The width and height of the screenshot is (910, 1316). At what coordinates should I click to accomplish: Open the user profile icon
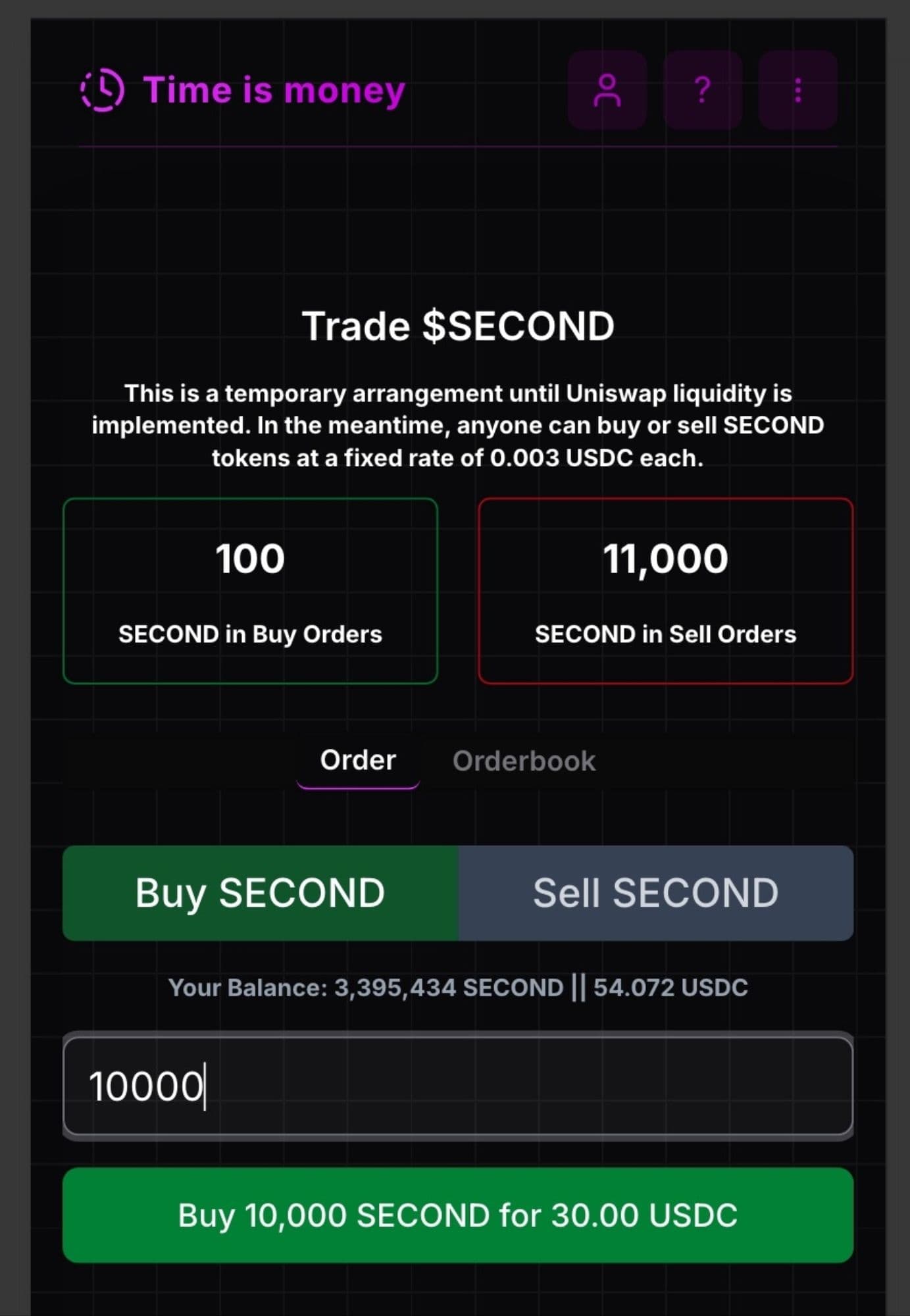click(607, 90)
